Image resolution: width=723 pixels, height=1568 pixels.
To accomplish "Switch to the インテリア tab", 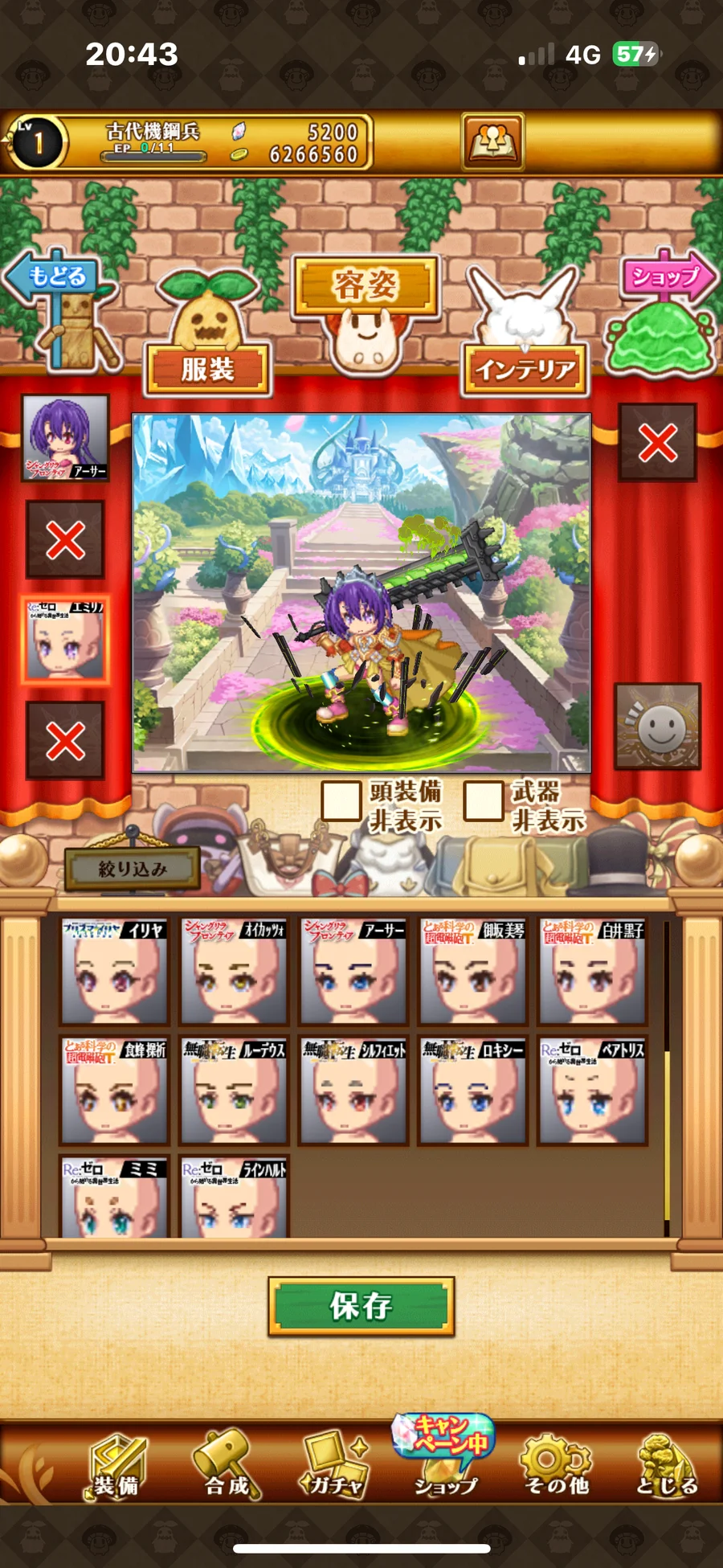I will (x=525, y=369).
